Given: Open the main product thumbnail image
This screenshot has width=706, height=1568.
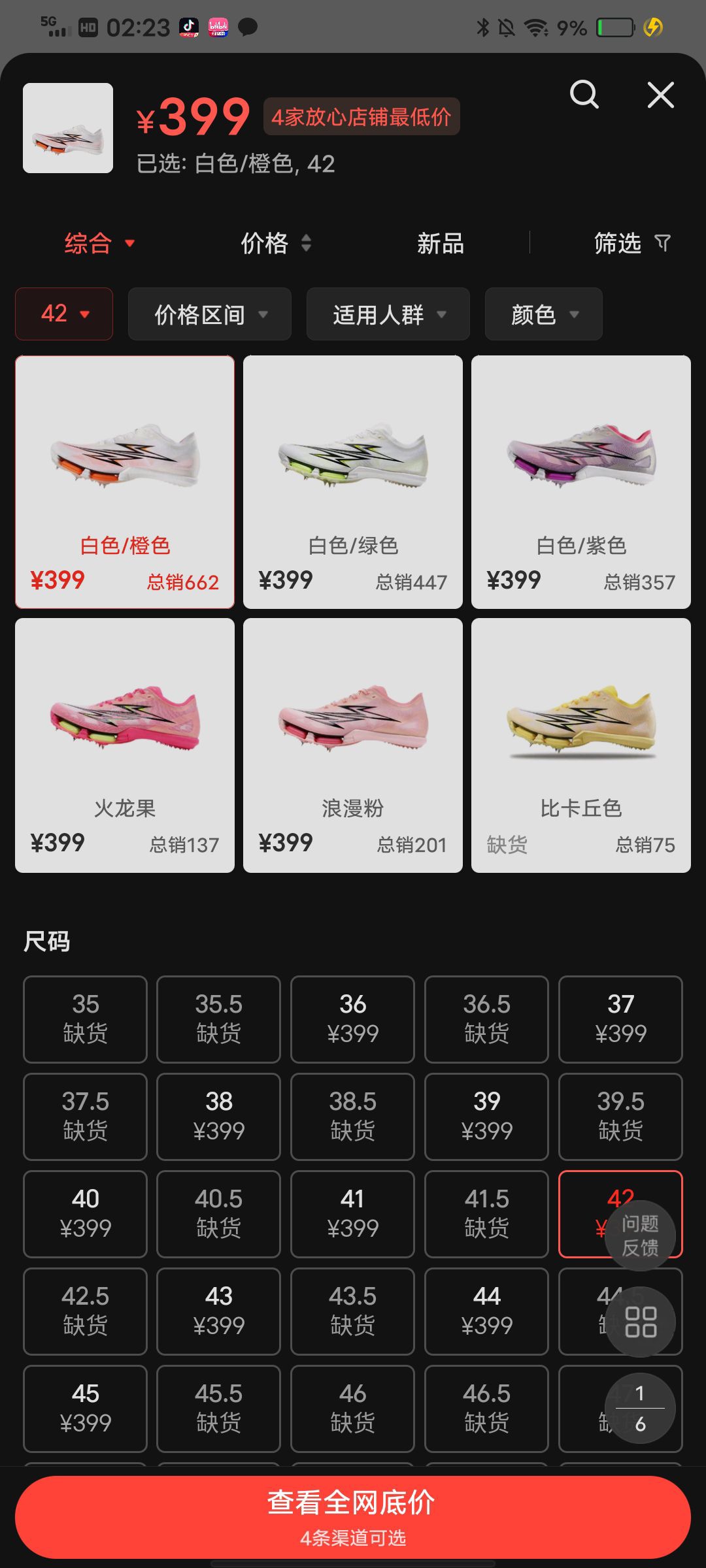Looking at the screenshot, I should (x=68, y=128).
